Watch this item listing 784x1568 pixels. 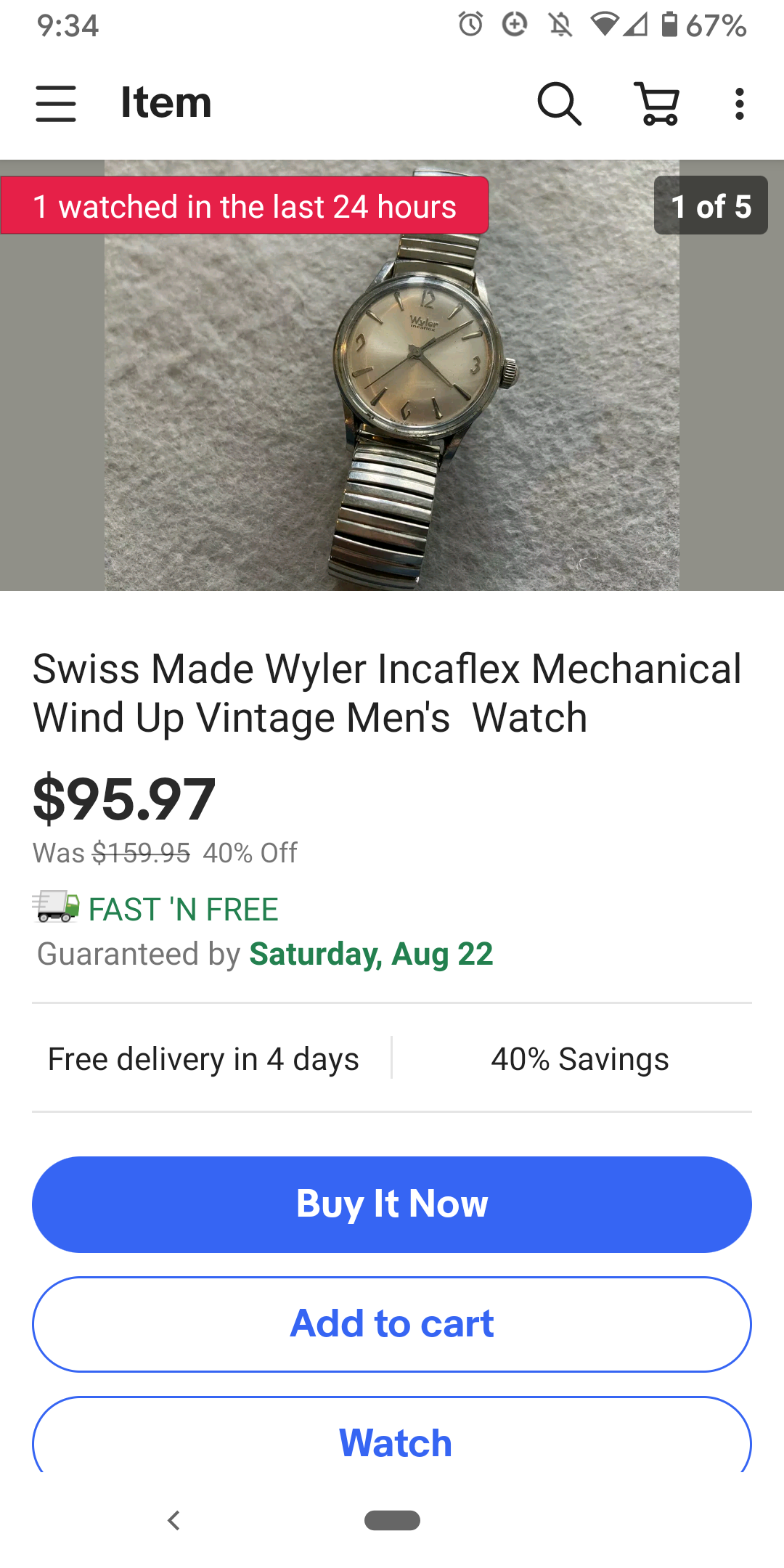click(x=392, y=1441)
